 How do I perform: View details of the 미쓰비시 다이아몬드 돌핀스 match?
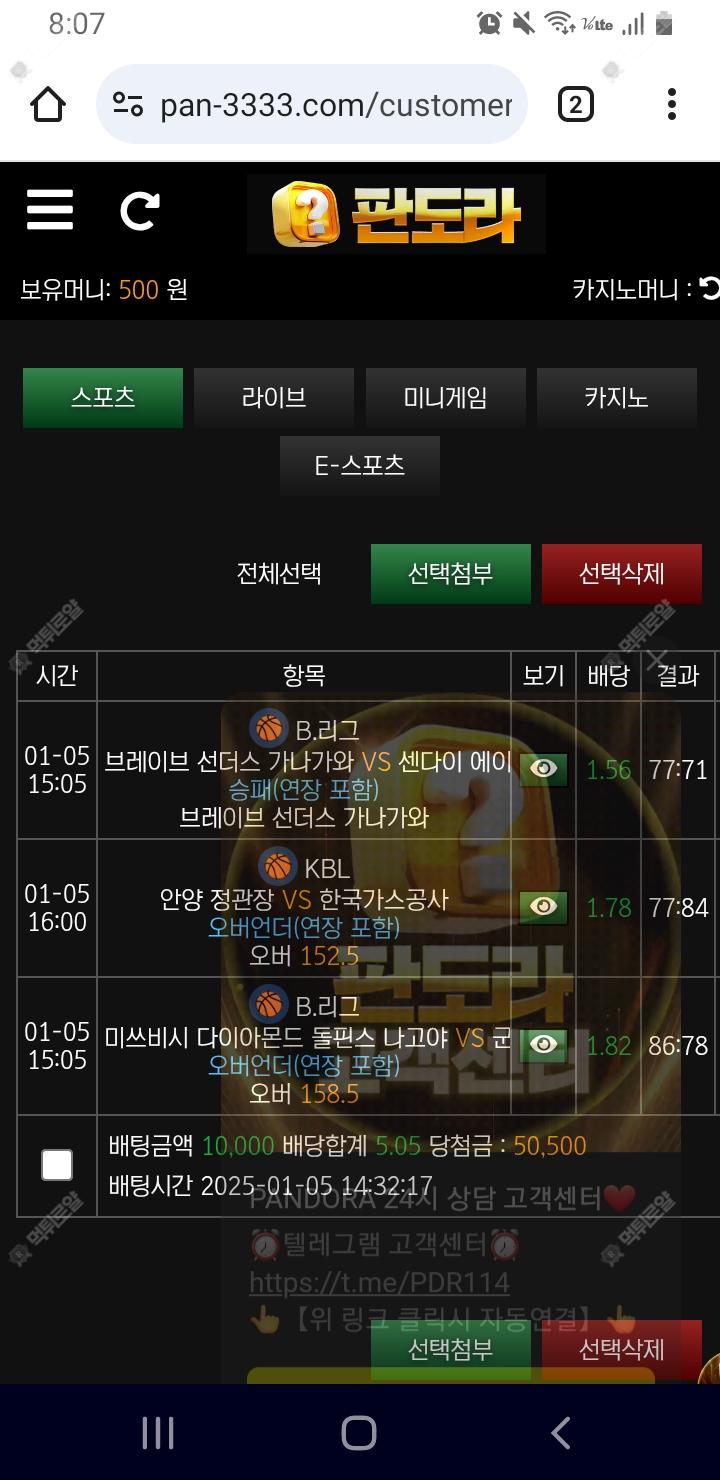(x=544, y=1045)
